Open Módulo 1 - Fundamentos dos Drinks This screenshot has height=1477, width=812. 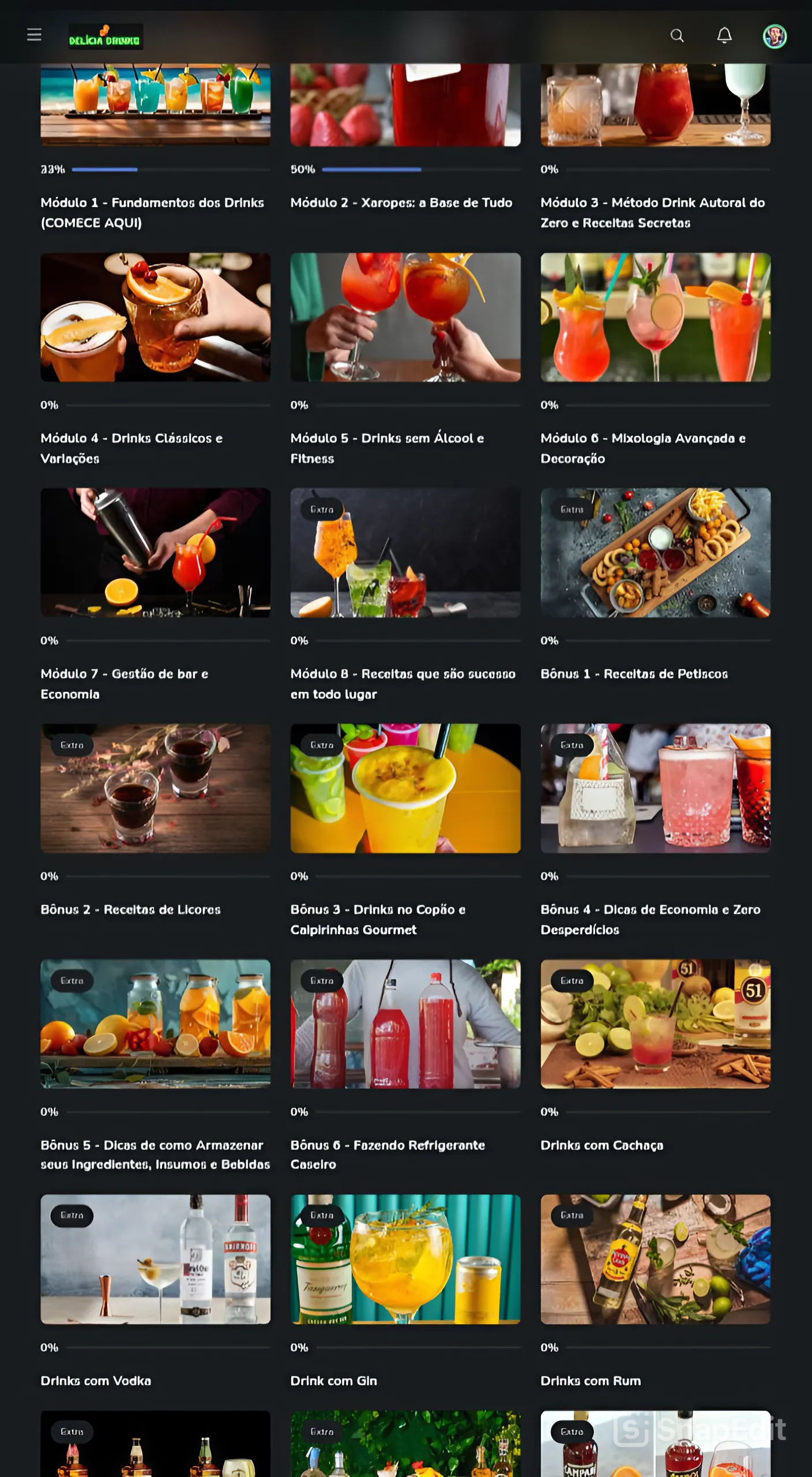tap(155, 104)
